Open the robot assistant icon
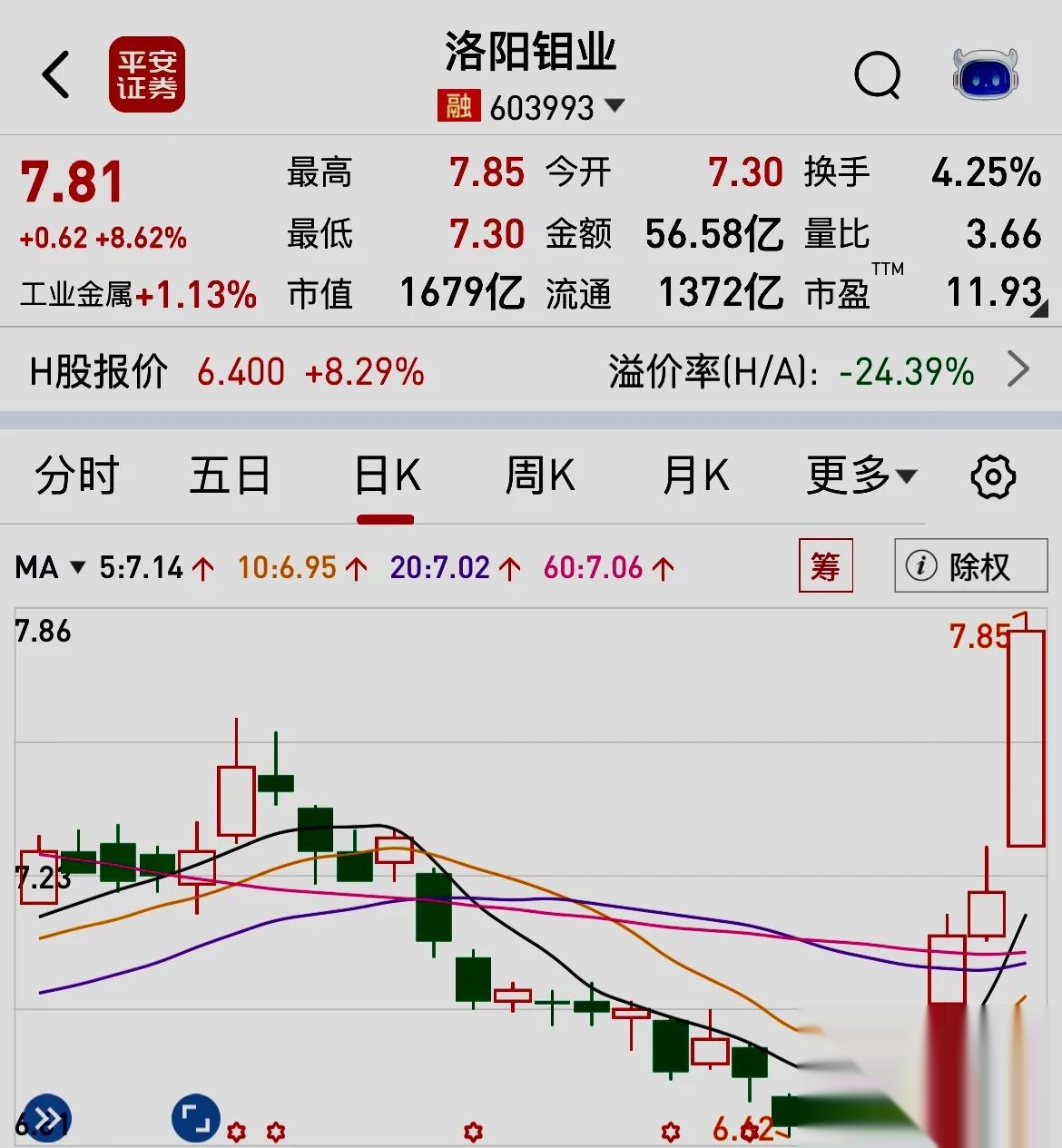Screen dimensions: 1062x1148 tap(985, 74)
